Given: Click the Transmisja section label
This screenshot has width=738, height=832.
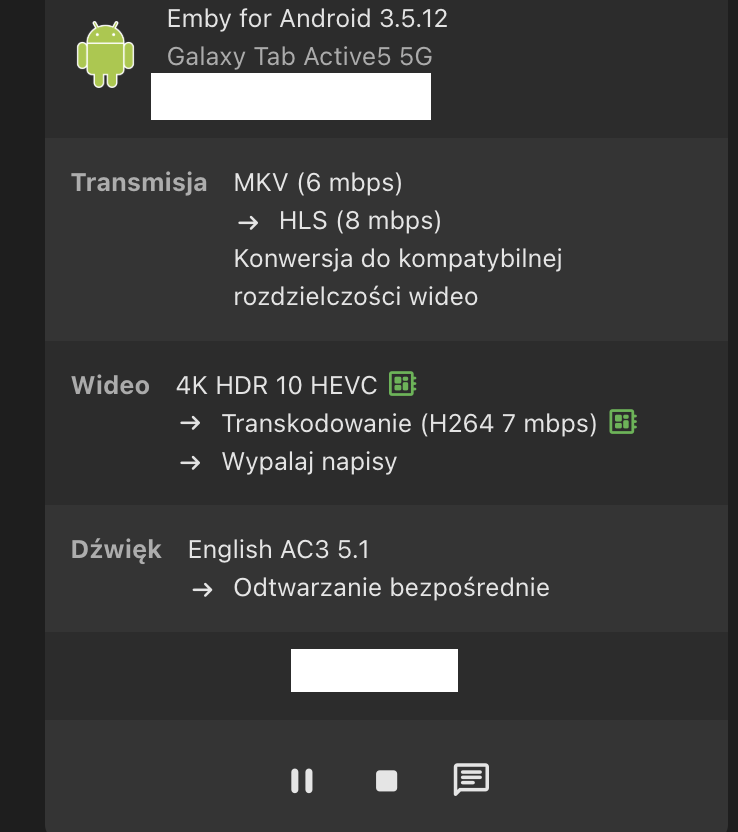Looking at the screenshot, I should tap(139, 182).
